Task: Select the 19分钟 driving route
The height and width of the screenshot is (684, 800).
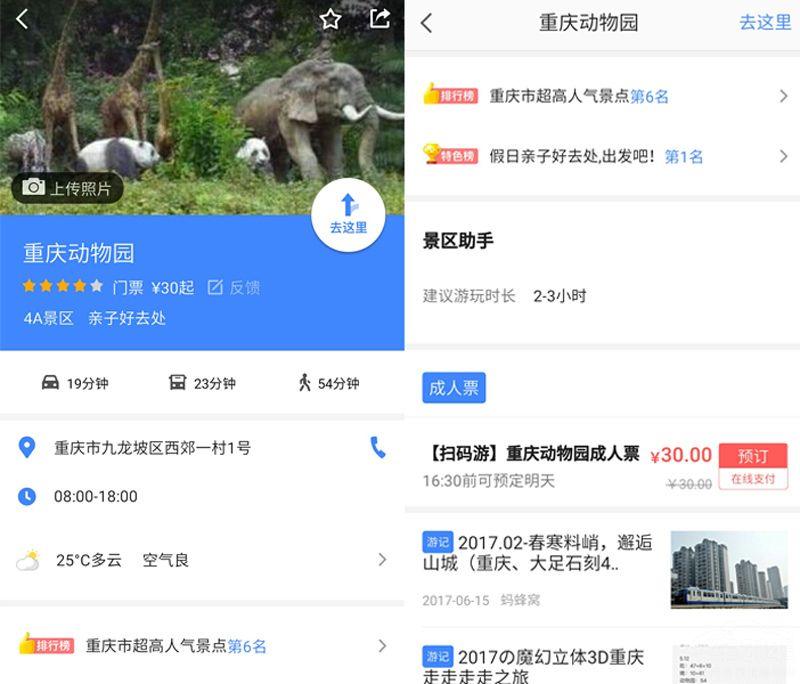Action: click(x=74, y=383)
